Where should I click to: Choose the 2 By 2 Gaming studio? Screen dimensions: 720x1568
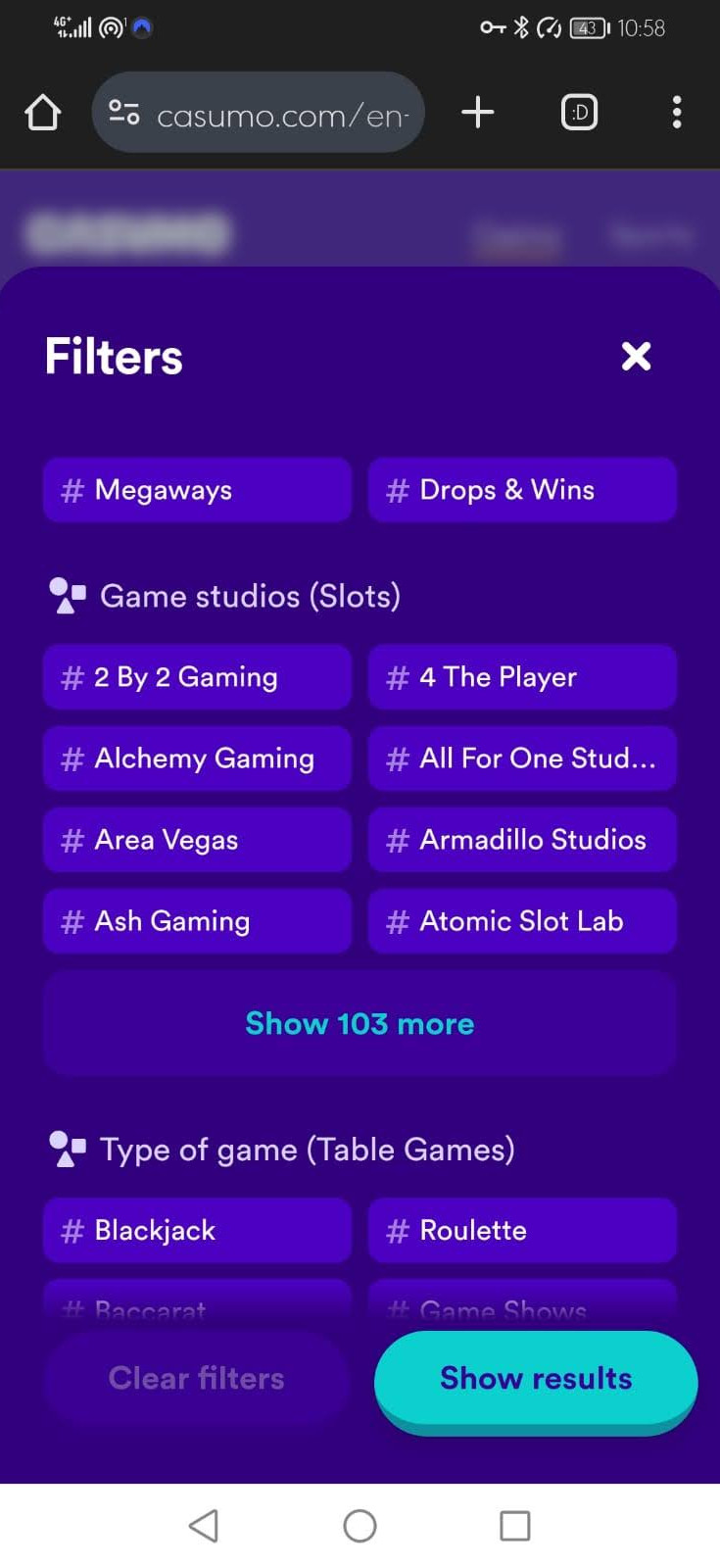(x=197, y=677)
